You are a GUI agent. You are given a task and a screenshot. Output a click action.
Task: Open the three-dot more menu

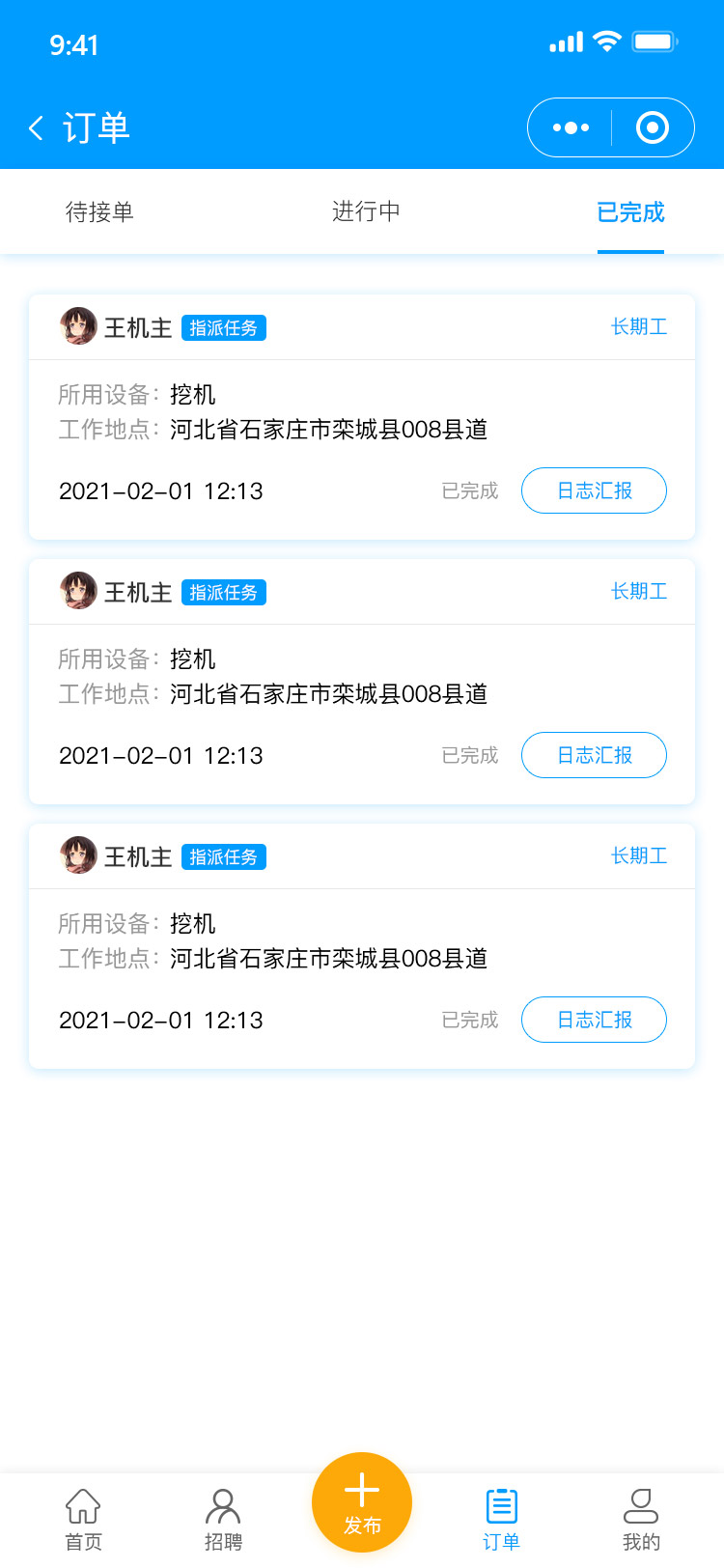(x=571, y=127)
